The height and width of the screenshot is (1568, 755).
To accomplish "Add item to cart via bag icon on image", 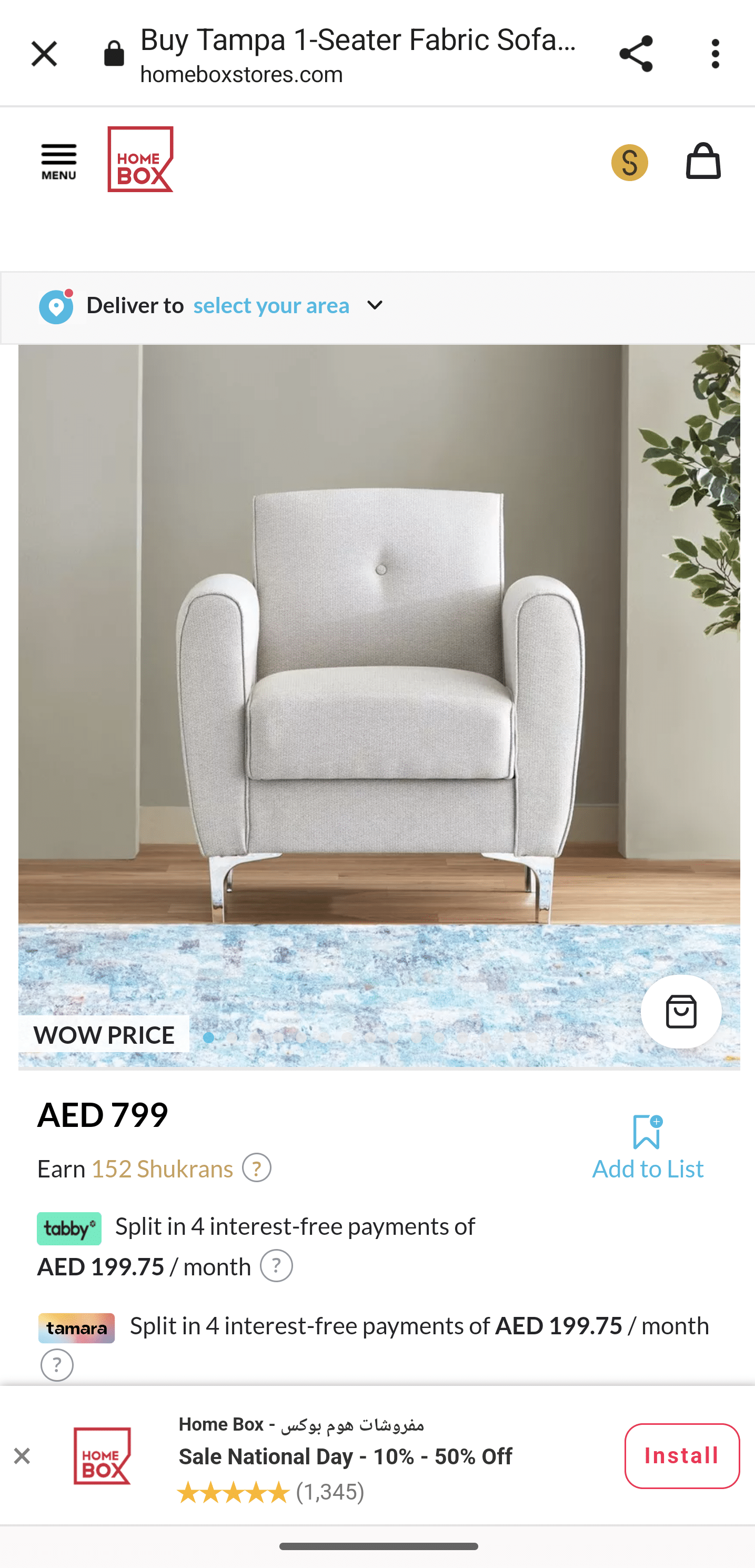I will coord(681,1012).
